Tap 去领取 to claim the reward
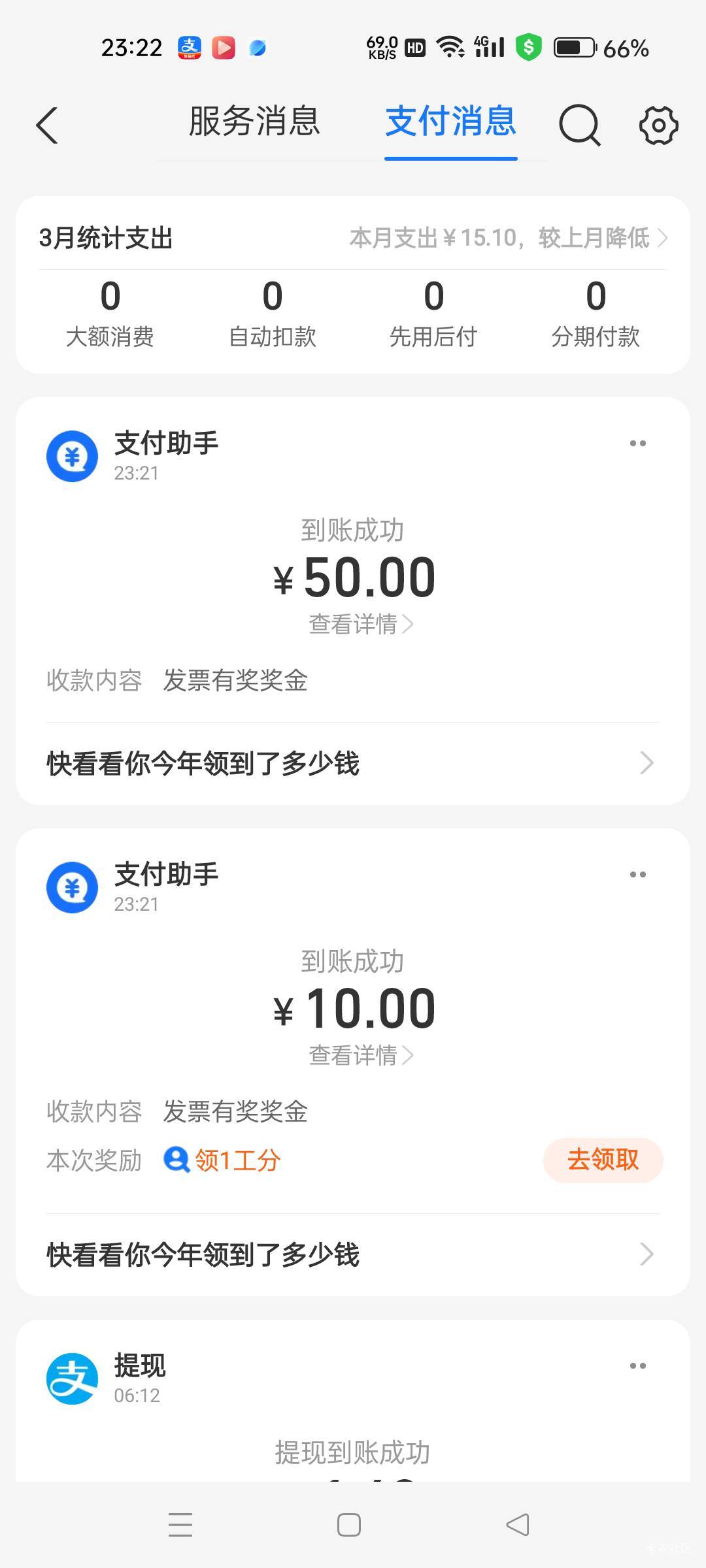Viewport: 706px width, 1568px height. click(603, 1160)
